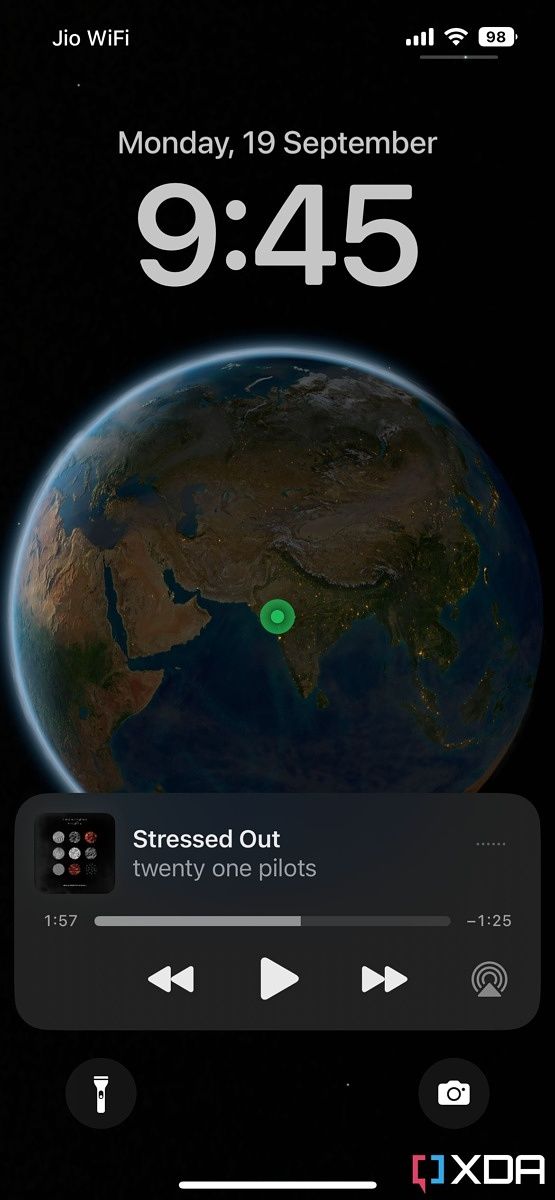This screenshot has height=1200, width=555.
Task: Skip forward to the next track
Action: click(385, 979)
